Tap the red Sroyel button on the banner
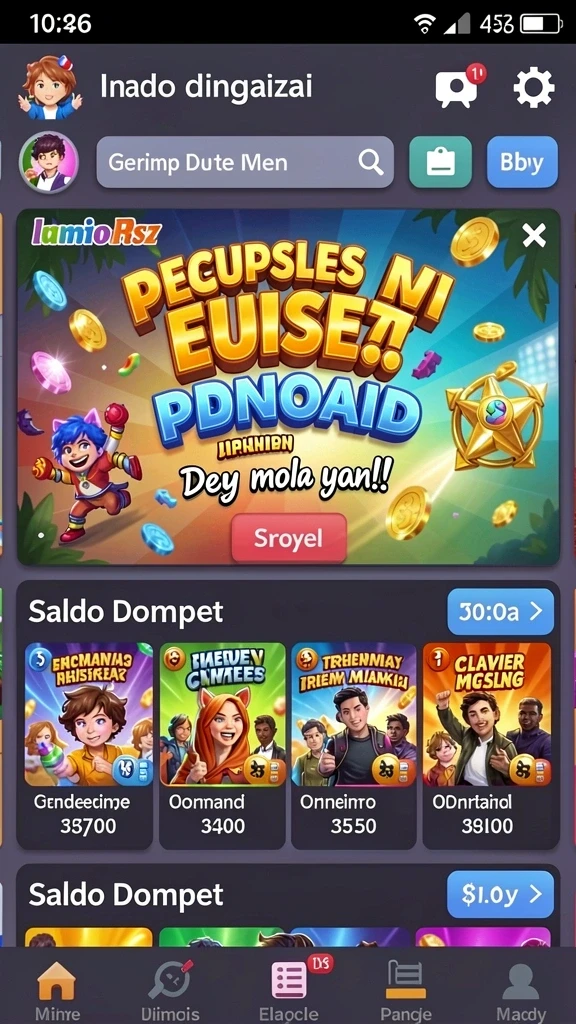This screenshot has width=576, height=1024. (x=289, y=537)
